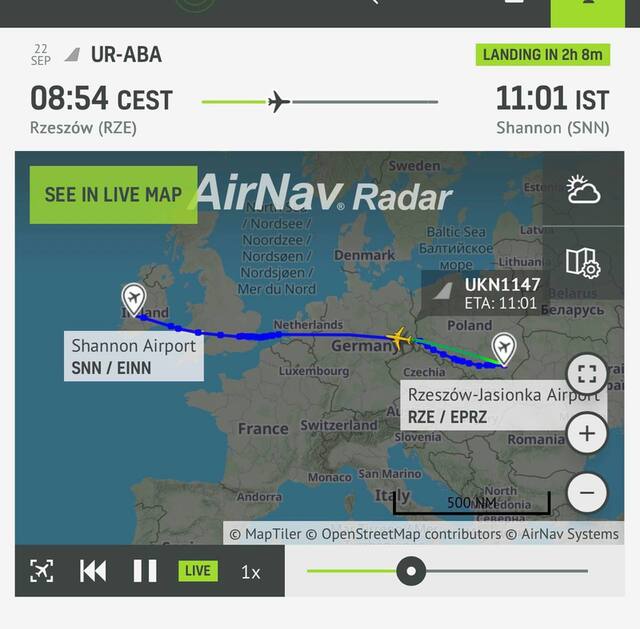Pause the flight playback

[145, 571]
